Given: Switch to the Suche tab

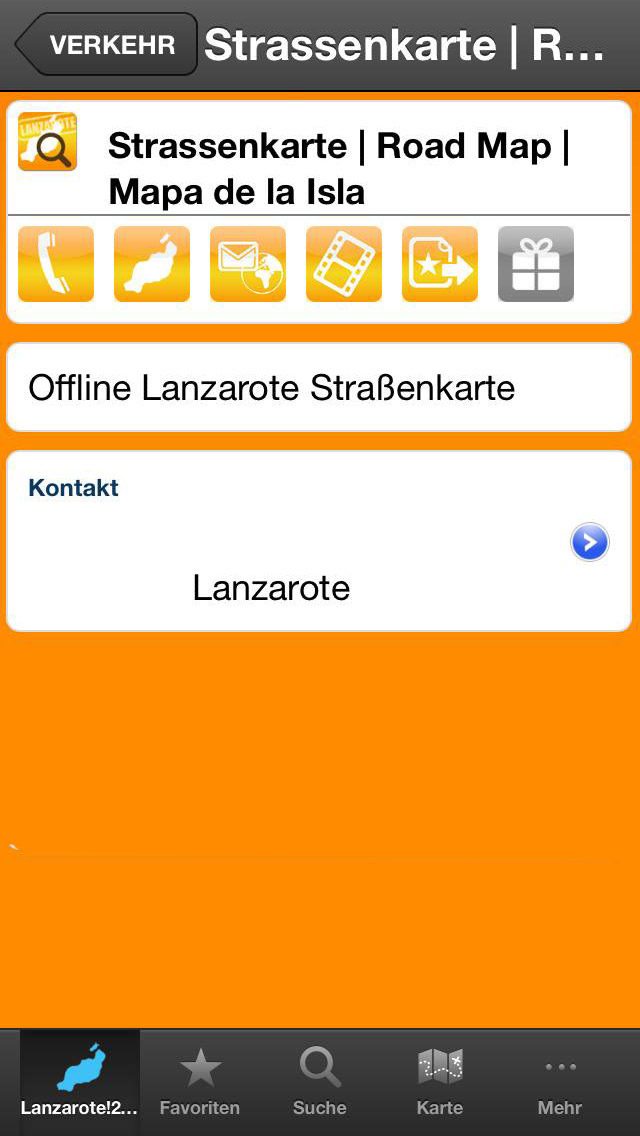Looking at the screenshot, I should 320,1082.
